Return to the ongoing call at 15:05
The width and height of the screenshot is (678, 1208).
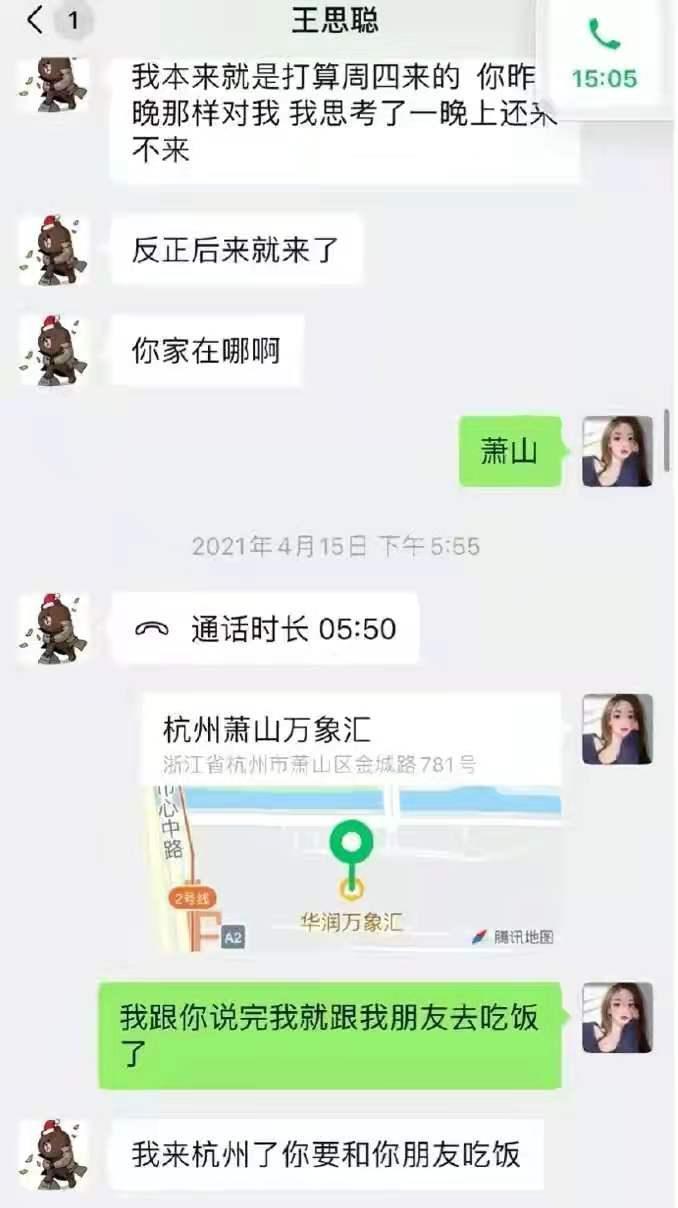(x=604, y=53)
